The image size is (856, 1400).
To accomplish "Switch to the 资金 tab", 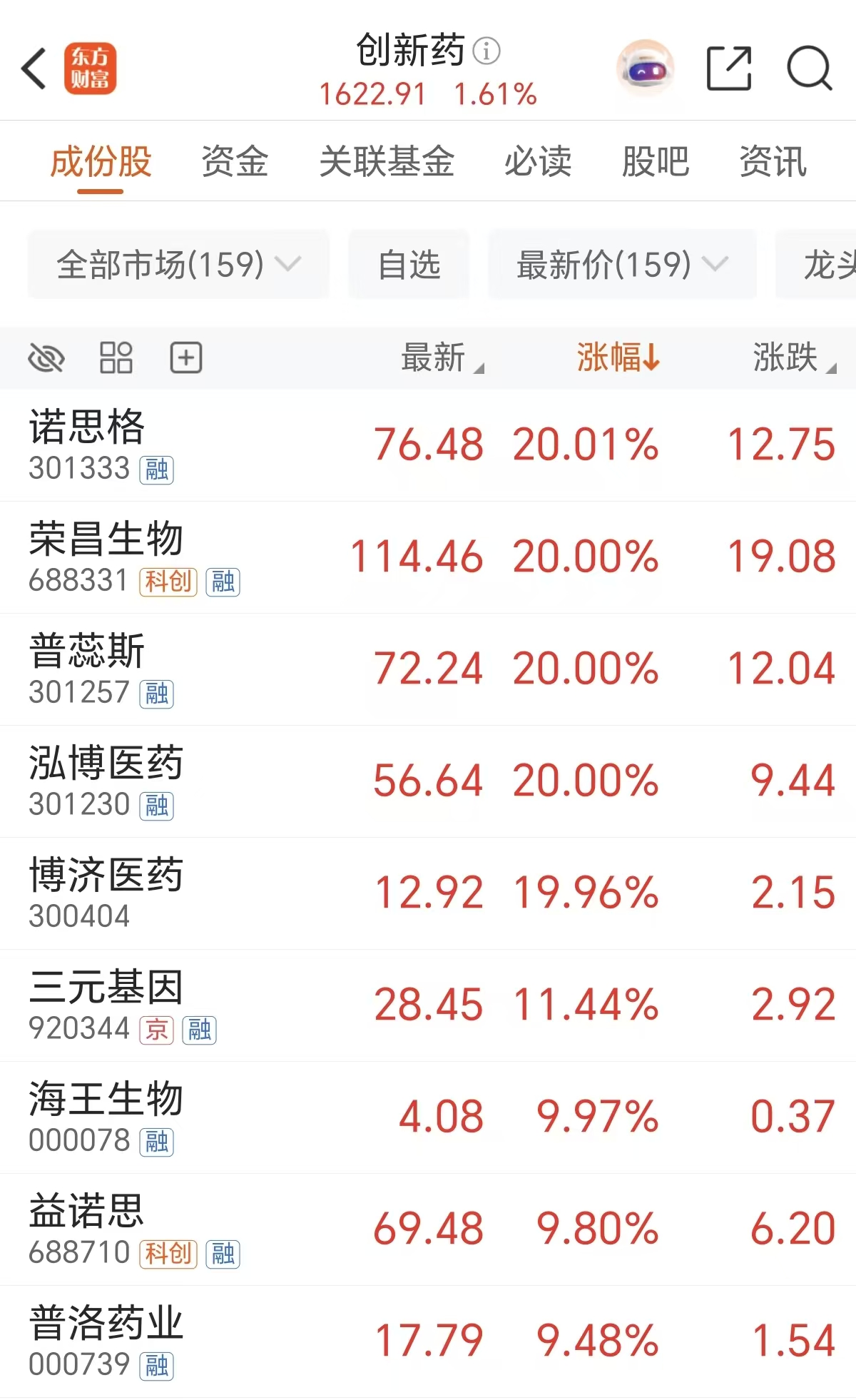I will tap(235, 161).
